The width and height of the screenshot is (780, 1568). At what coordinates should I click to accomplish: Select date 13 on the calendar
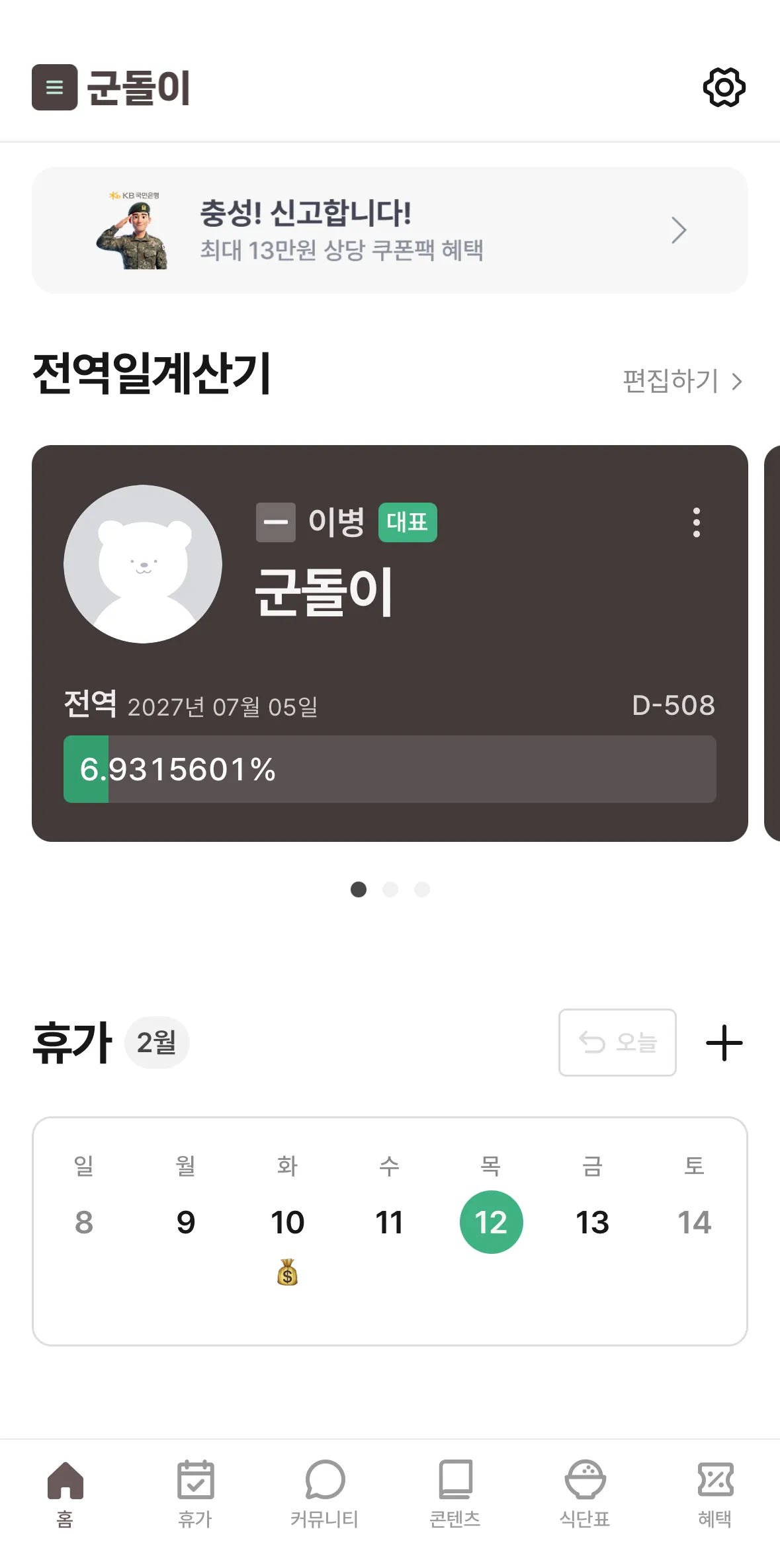click(x=592, y=1222)
